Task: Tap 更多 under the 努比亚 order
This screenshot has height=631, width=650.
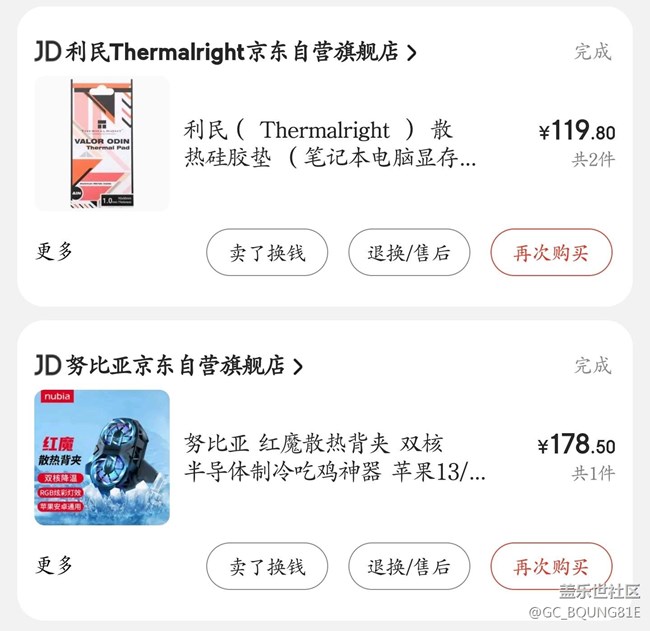Action: [x=55, y=564]
